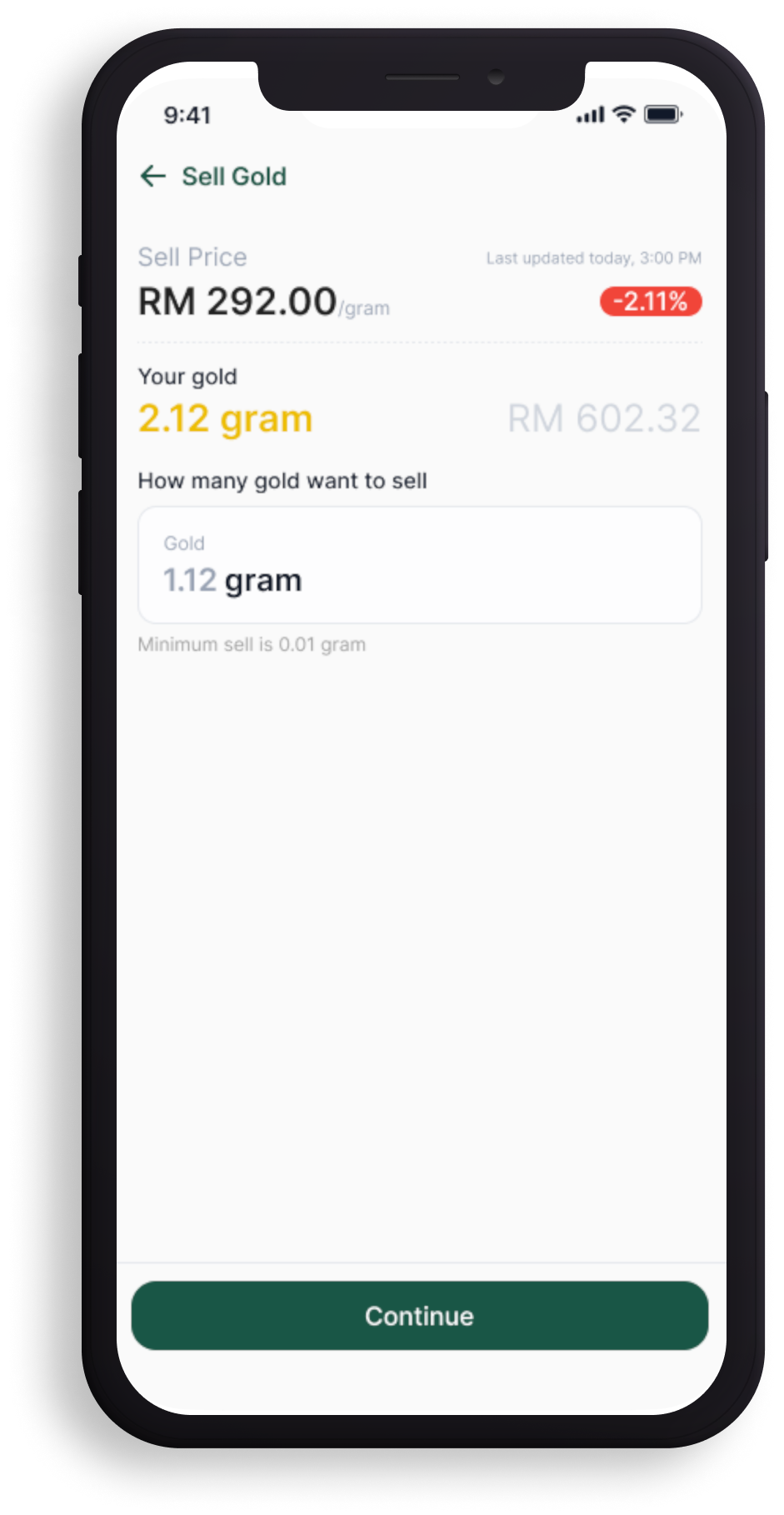
Task: Go back from Sell Gold screen
Action: 153,176
